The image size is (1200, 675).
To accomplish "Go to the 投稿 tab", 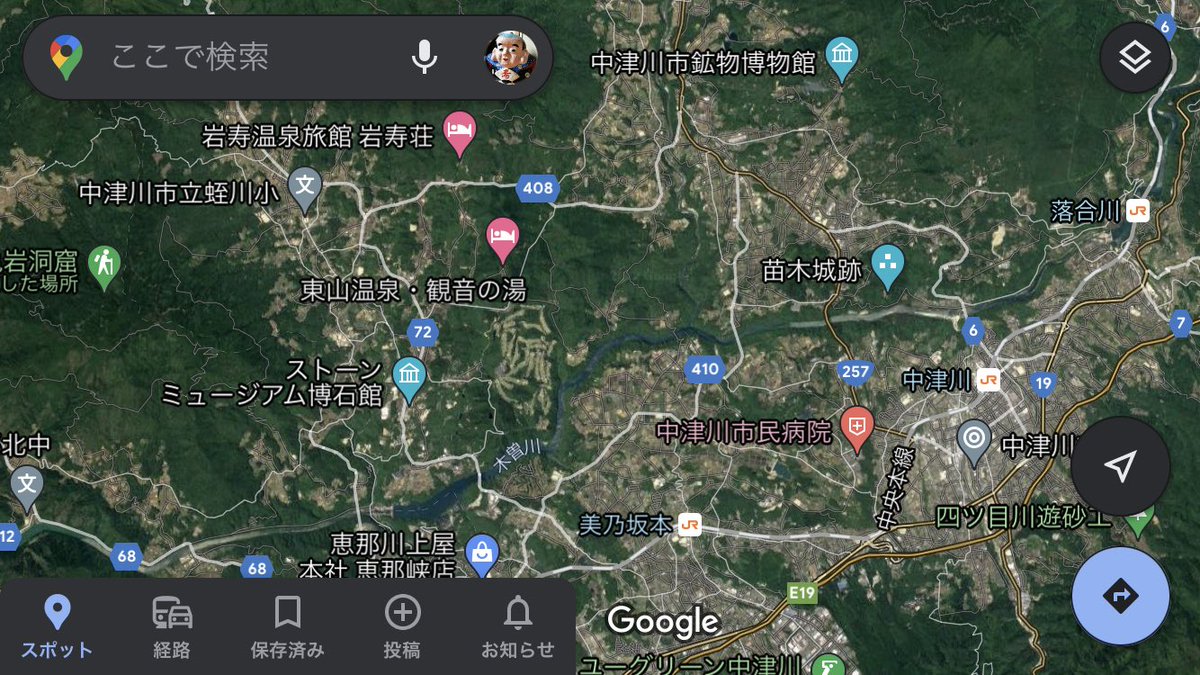I will pyautogui.click(x=402, y=627).
